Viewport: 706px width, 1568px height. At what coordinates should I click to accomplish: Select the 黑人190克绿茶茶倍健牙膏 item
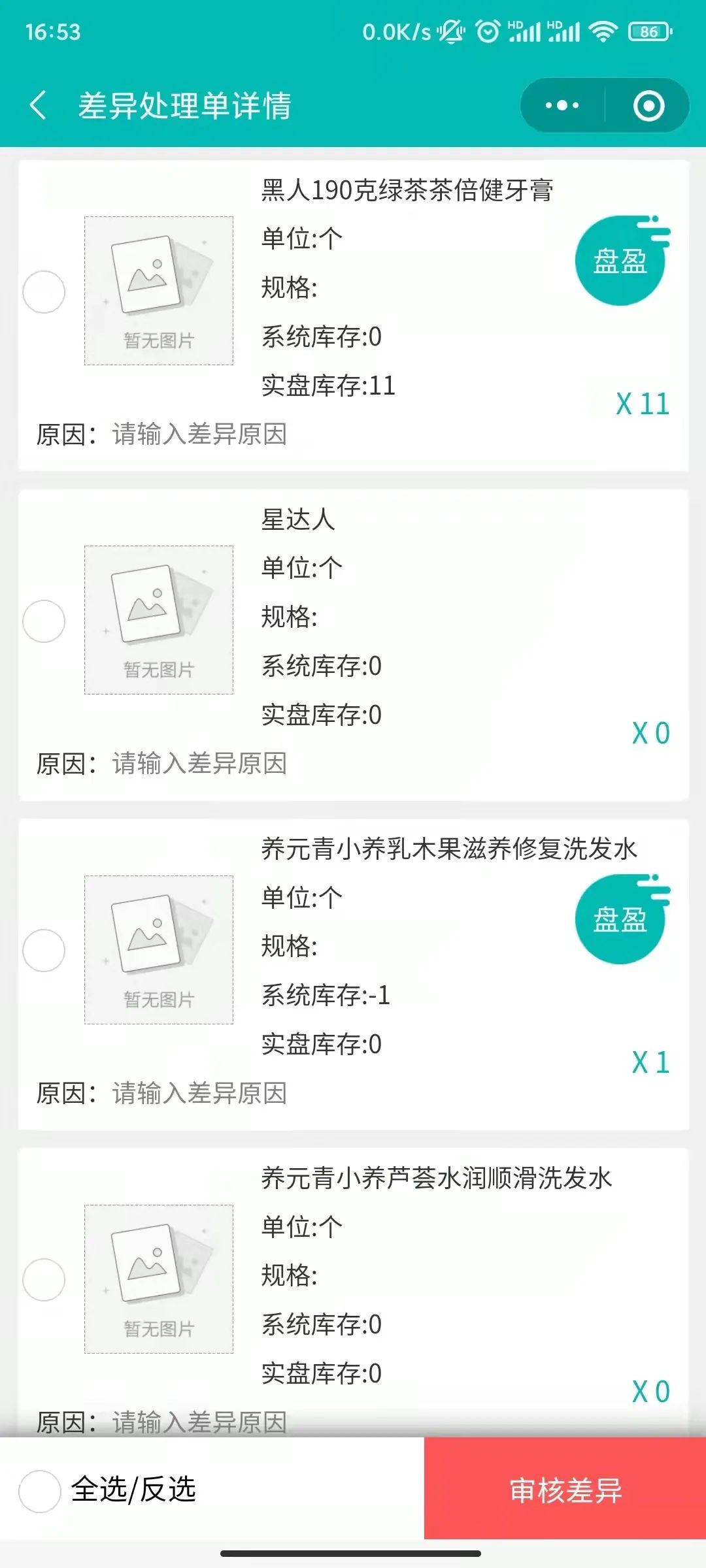point(44,291)
